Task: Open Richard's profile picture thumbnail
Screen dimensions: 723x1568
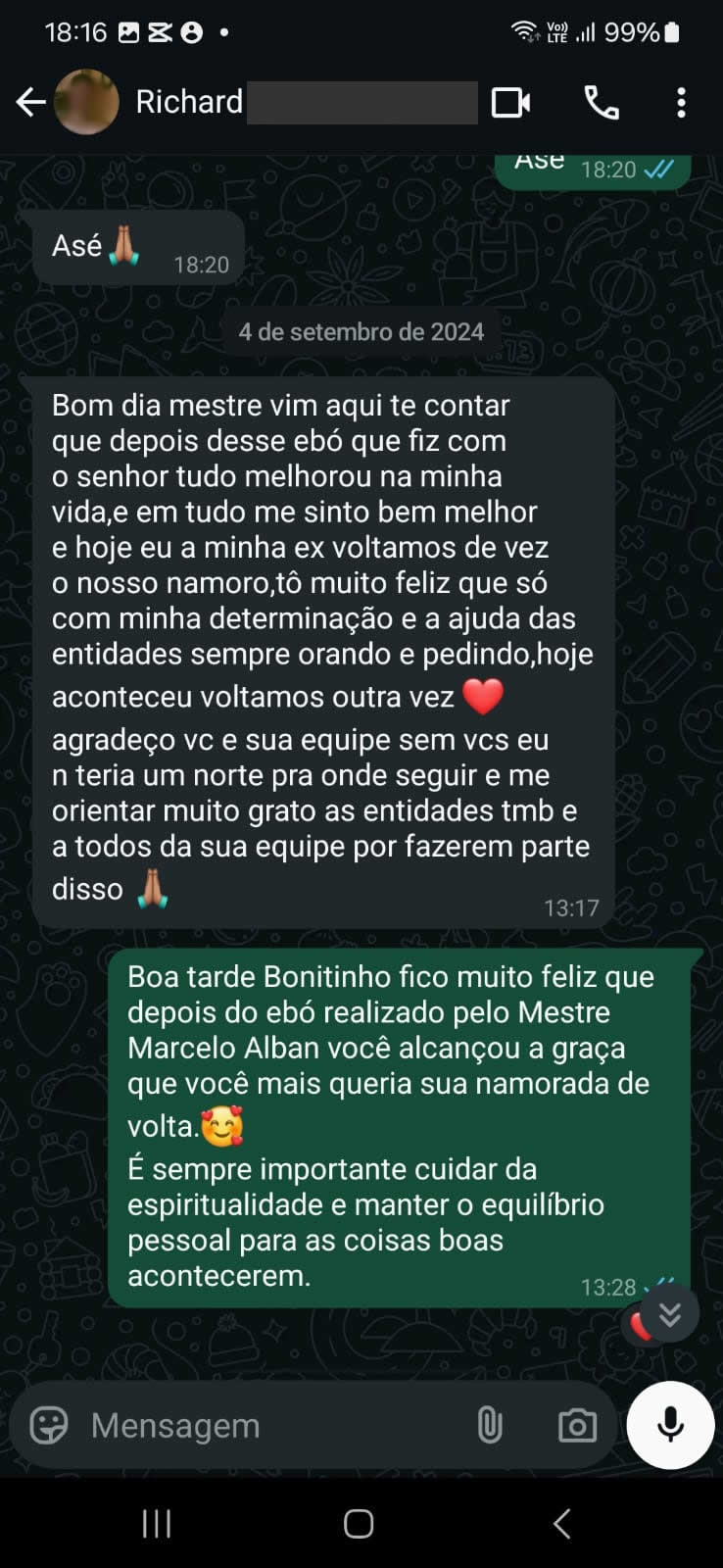Action: (86, 102)
